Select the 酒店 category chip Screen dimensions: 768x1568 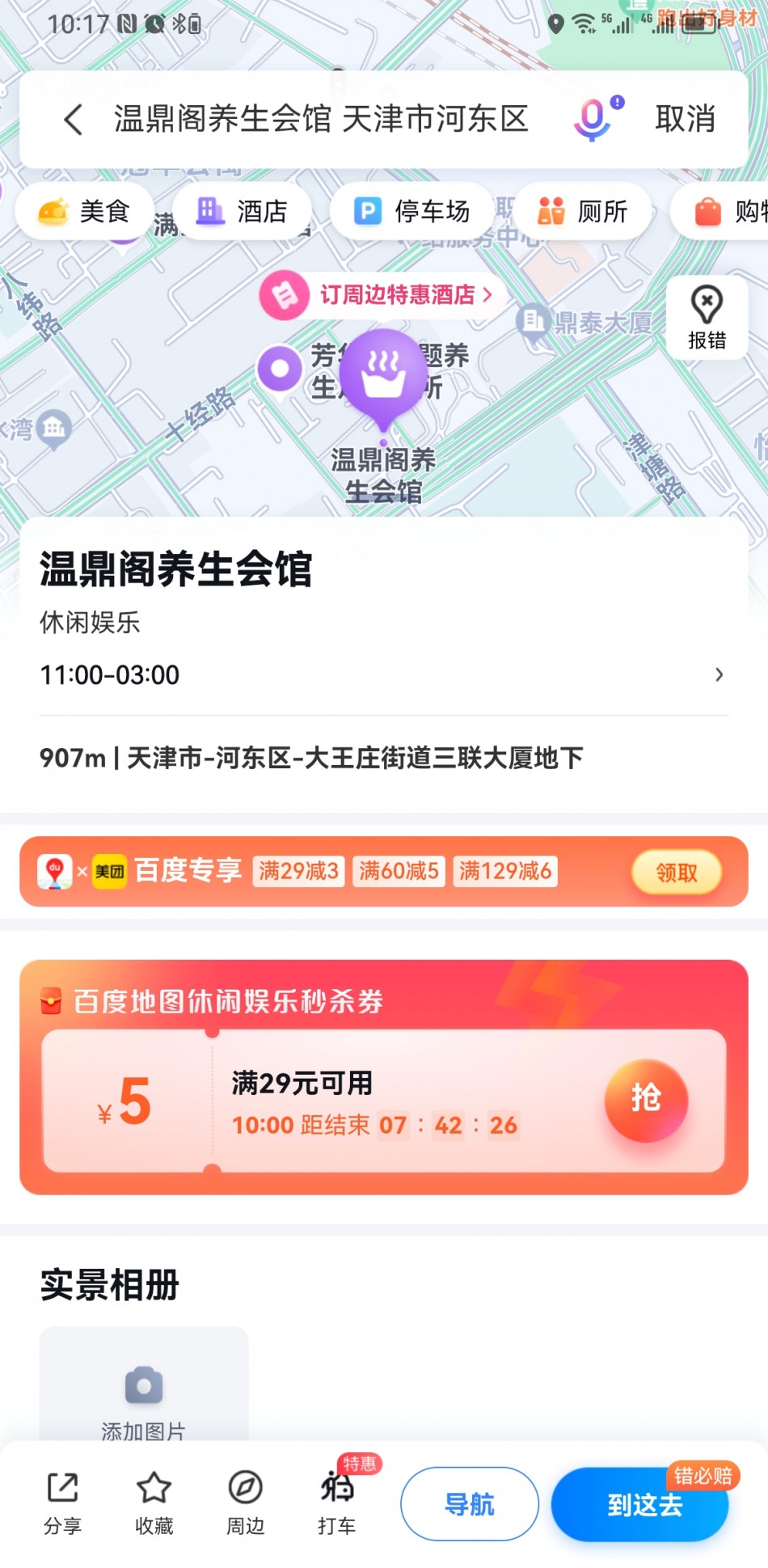(242, 212)
